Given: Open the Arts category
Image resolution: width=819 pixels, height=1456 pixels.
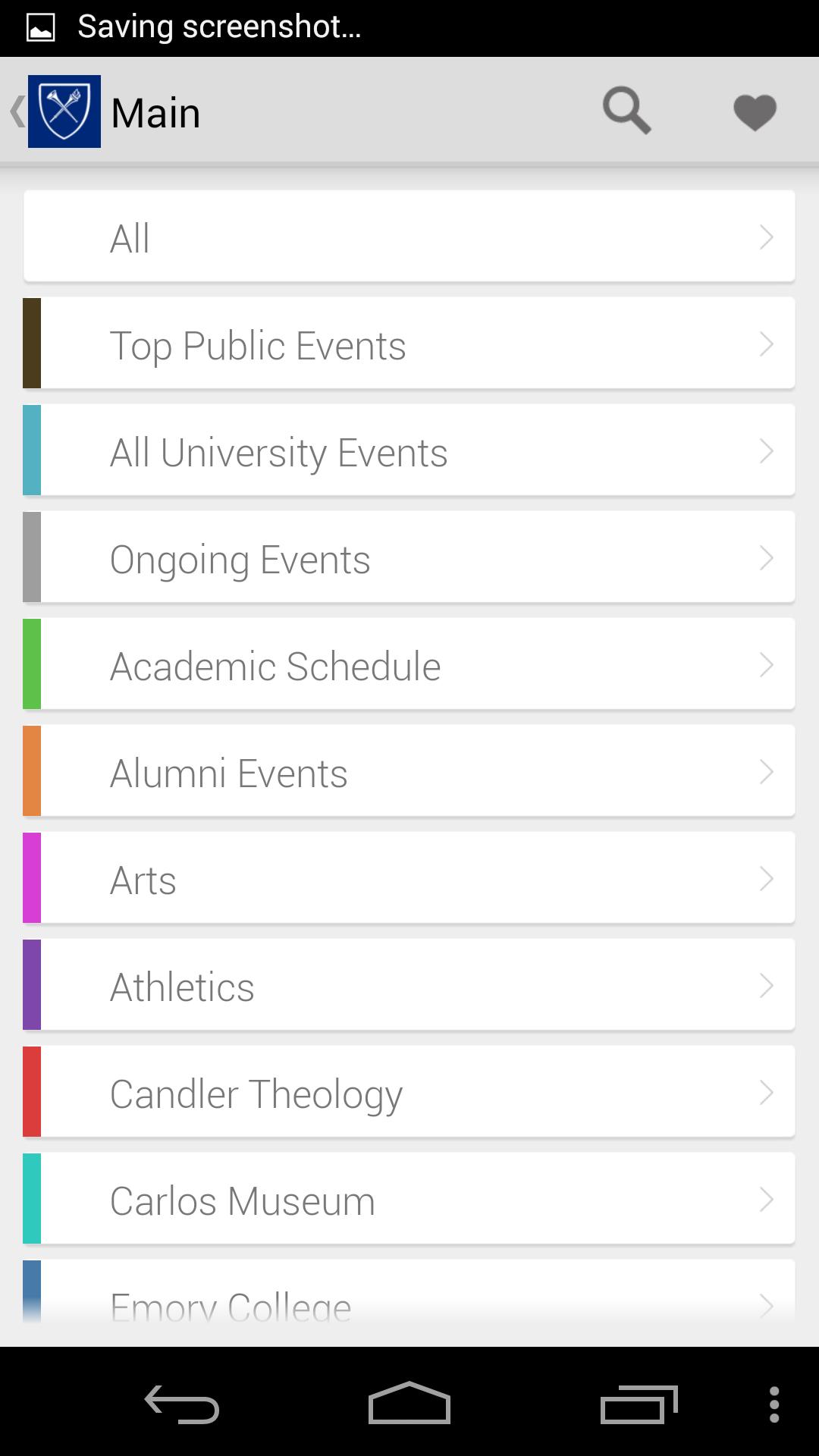Looking at the screenshot, I should 409,878.
